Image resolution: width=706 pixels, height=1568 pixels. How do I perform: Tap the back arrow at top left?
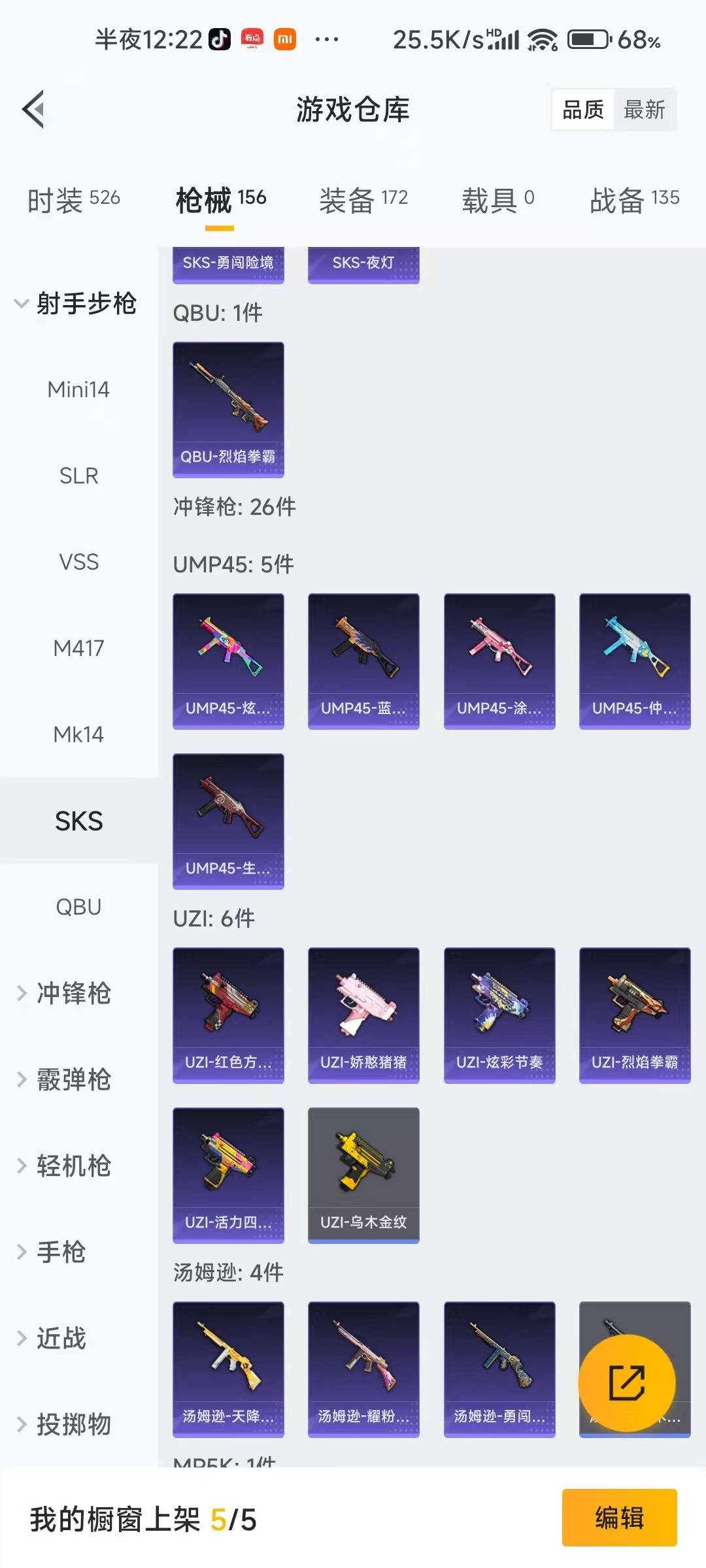pos(34,109)
